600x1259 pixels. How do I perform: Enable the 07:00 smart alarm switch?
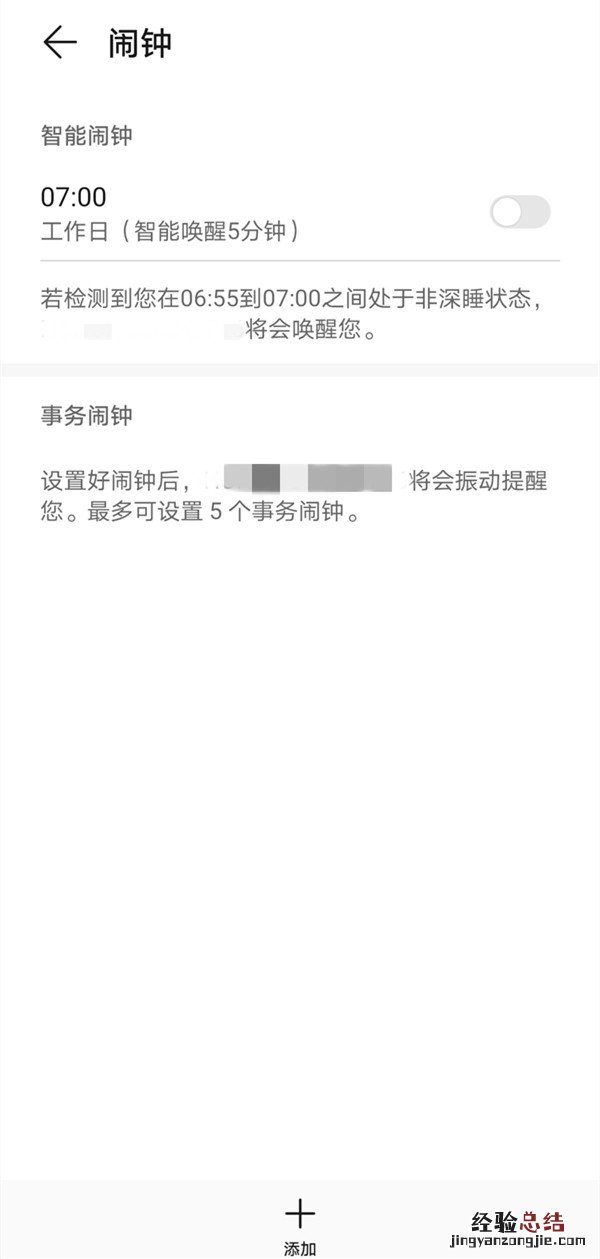[x=520, y=212]
